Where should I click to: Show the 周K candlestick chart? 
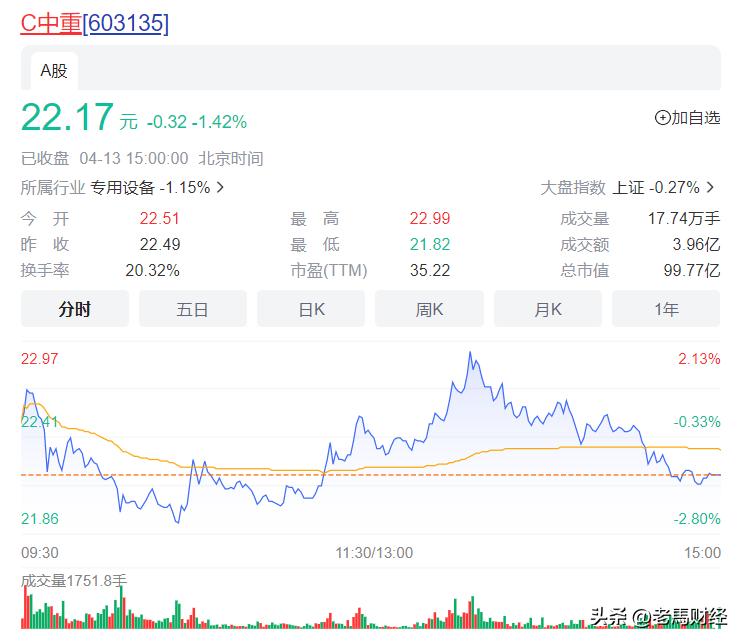point(429,309)
